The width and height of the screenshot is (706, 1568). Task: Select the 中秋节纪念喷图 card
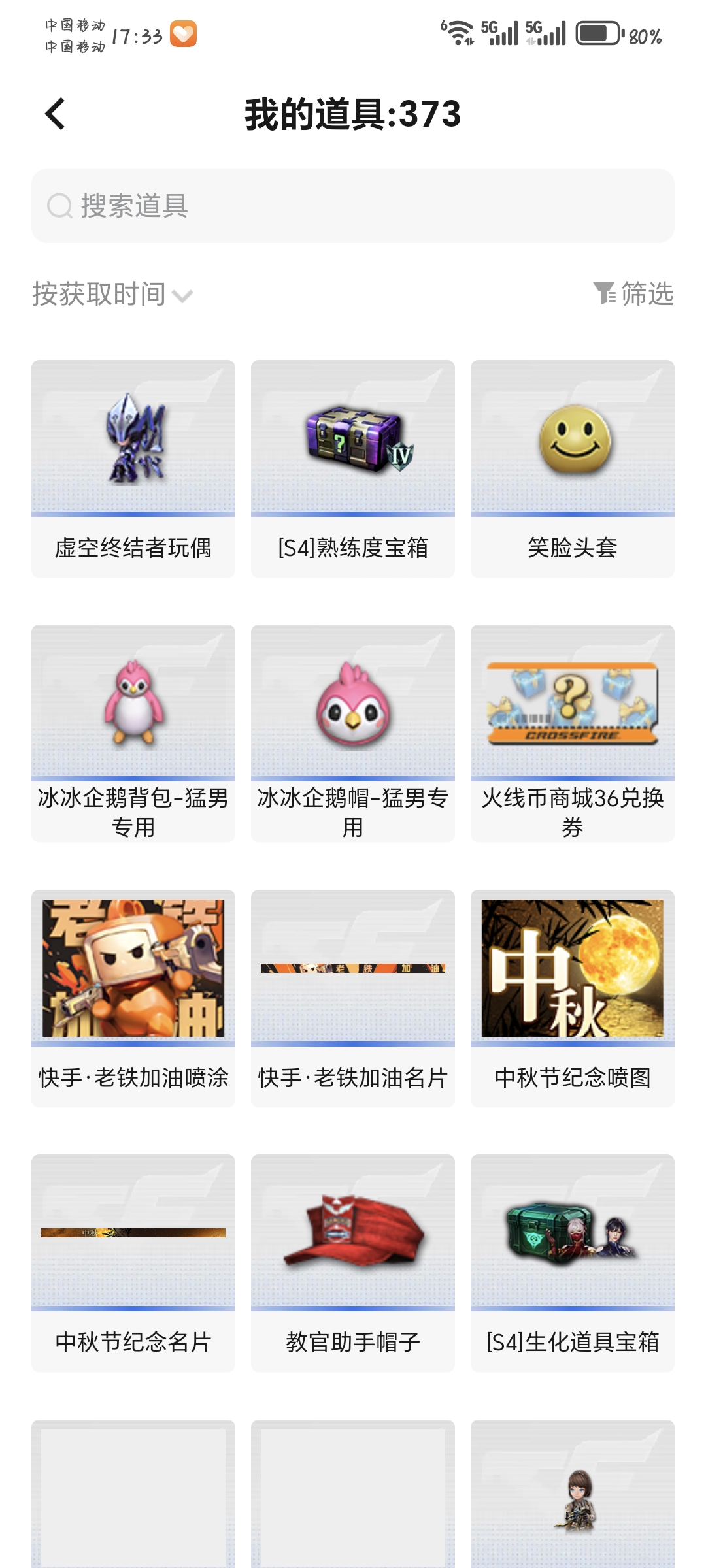click(573, 998)
